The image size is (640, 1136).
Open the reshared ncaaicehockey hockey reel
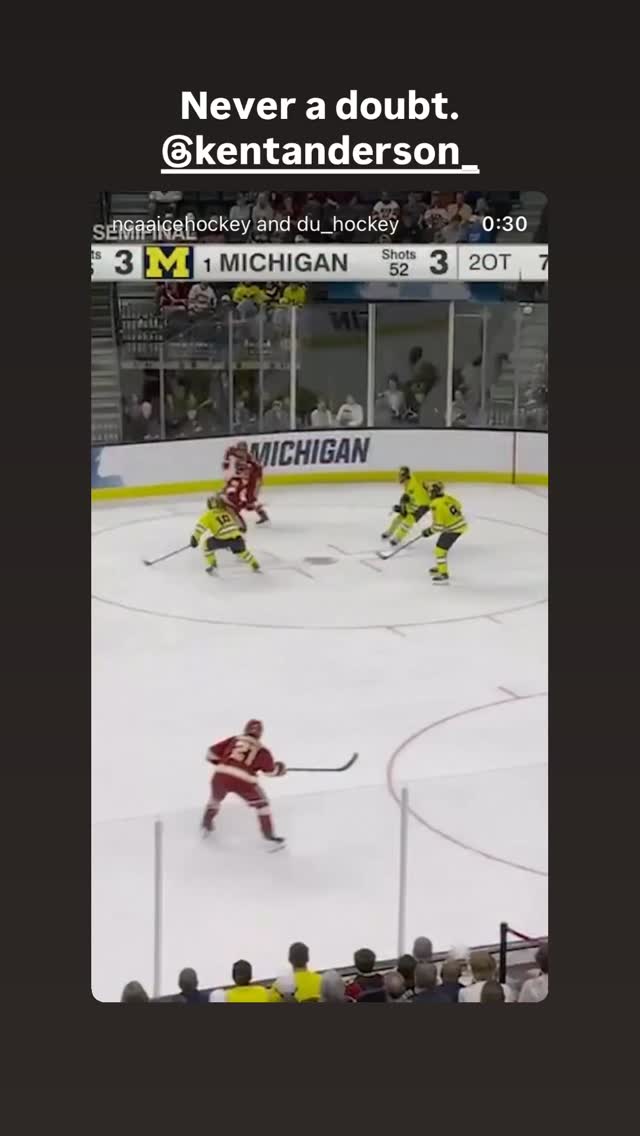(320, 596)
